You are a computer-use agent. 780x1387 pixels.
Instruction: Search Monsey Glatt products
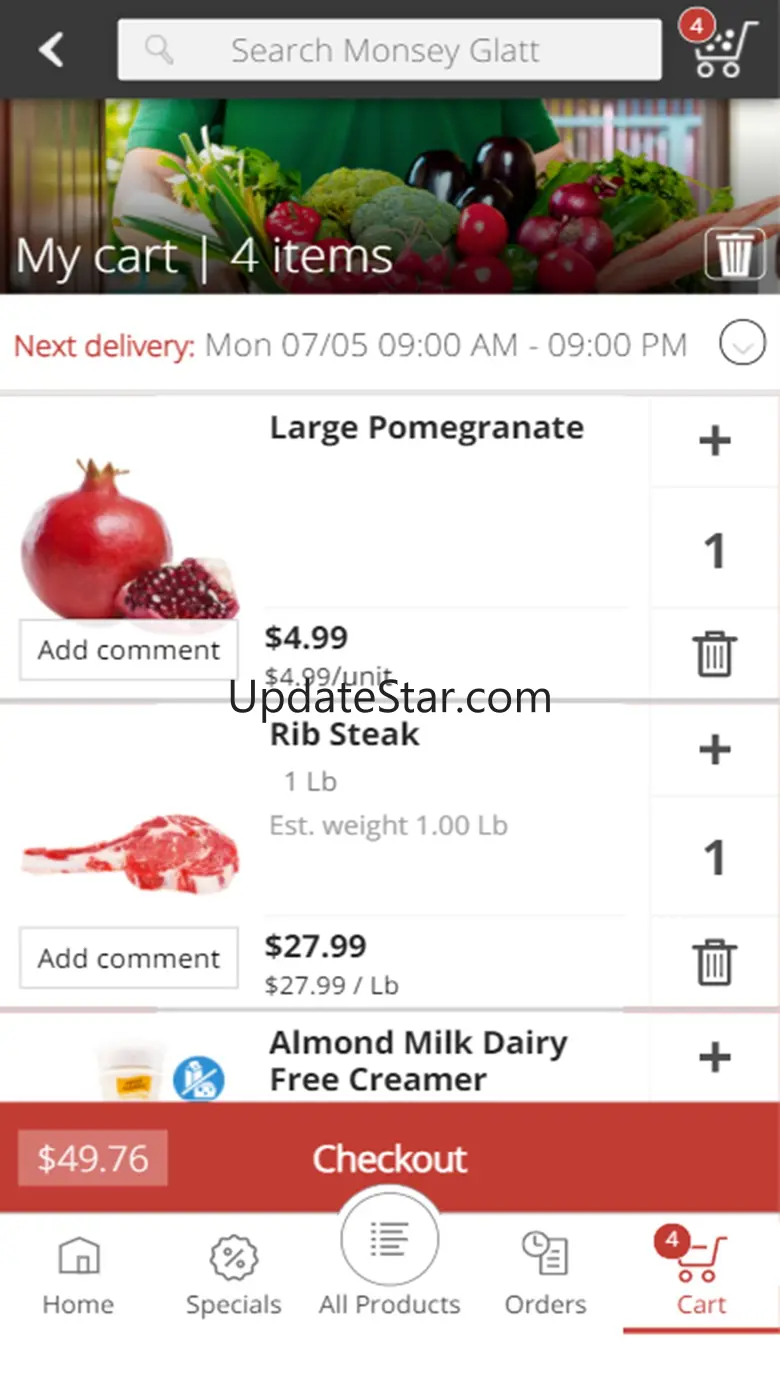coord(389,50)
